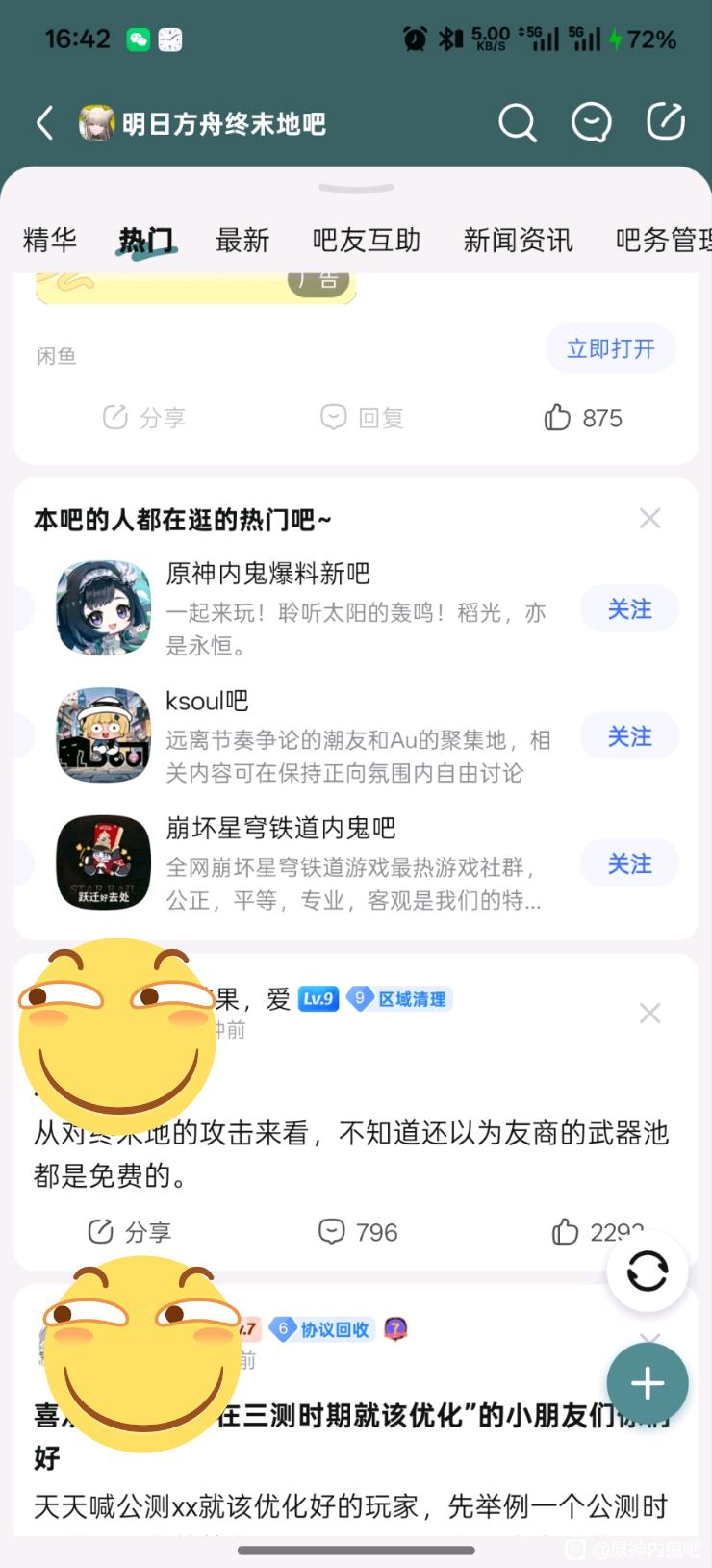The height and width of the screenshot is (1568, 712).
Task: Create a new post with plus button
Action: point(648,1384)
